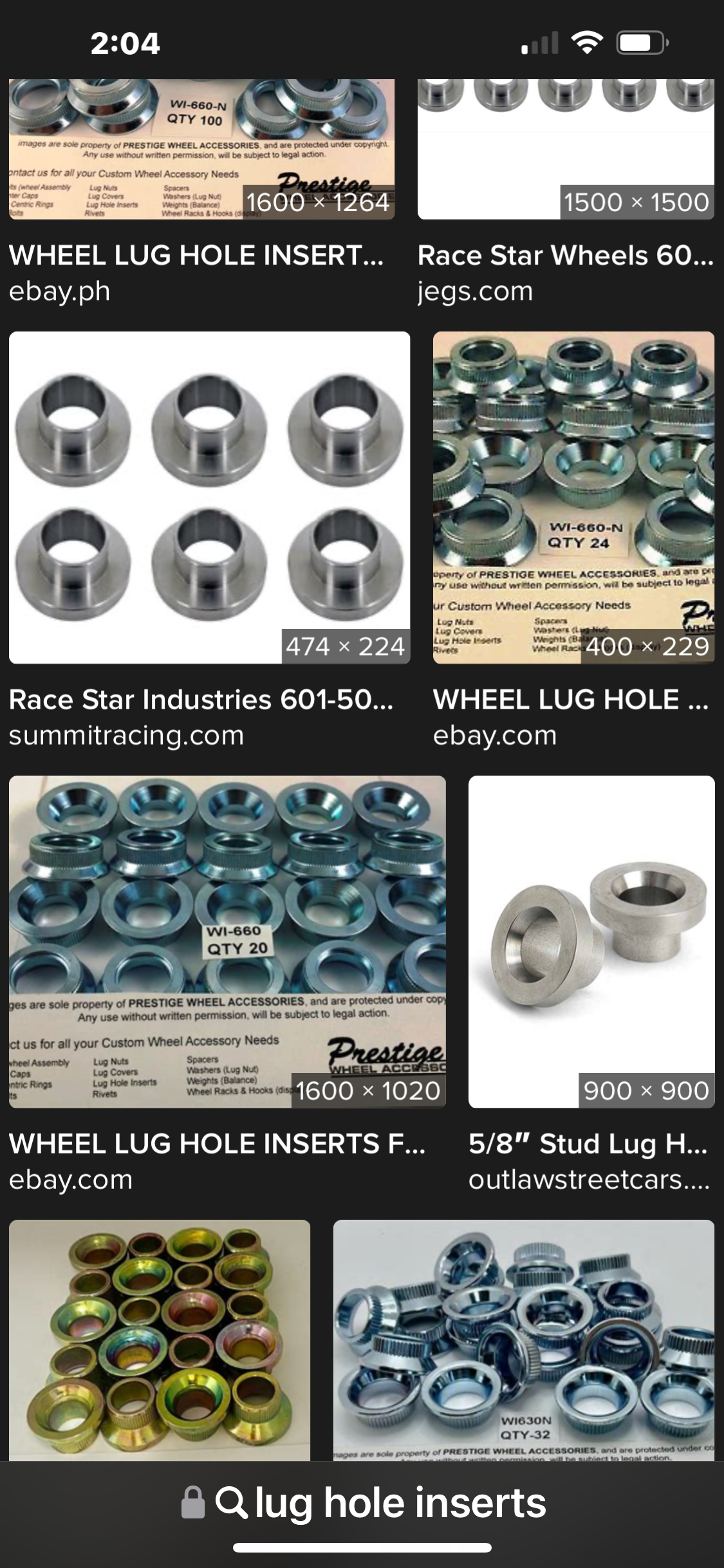Image resolution: width=724 pixels, height=1568 pixels.
Task: Open the jegs.com Race Star Wheels image
Action: 566,149
